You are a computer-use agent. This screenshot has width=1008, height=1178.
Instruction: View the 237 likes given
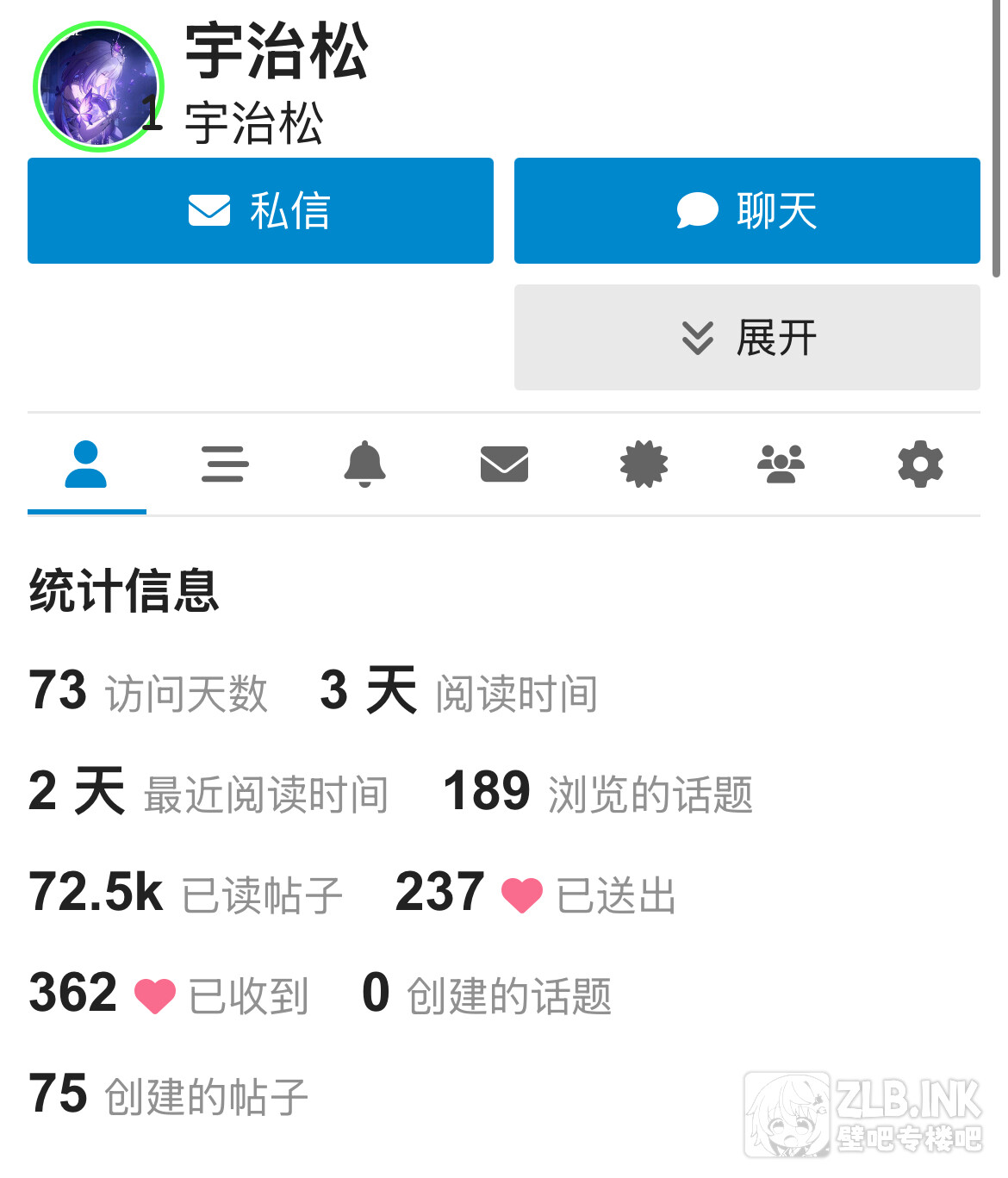pos(534,894)
